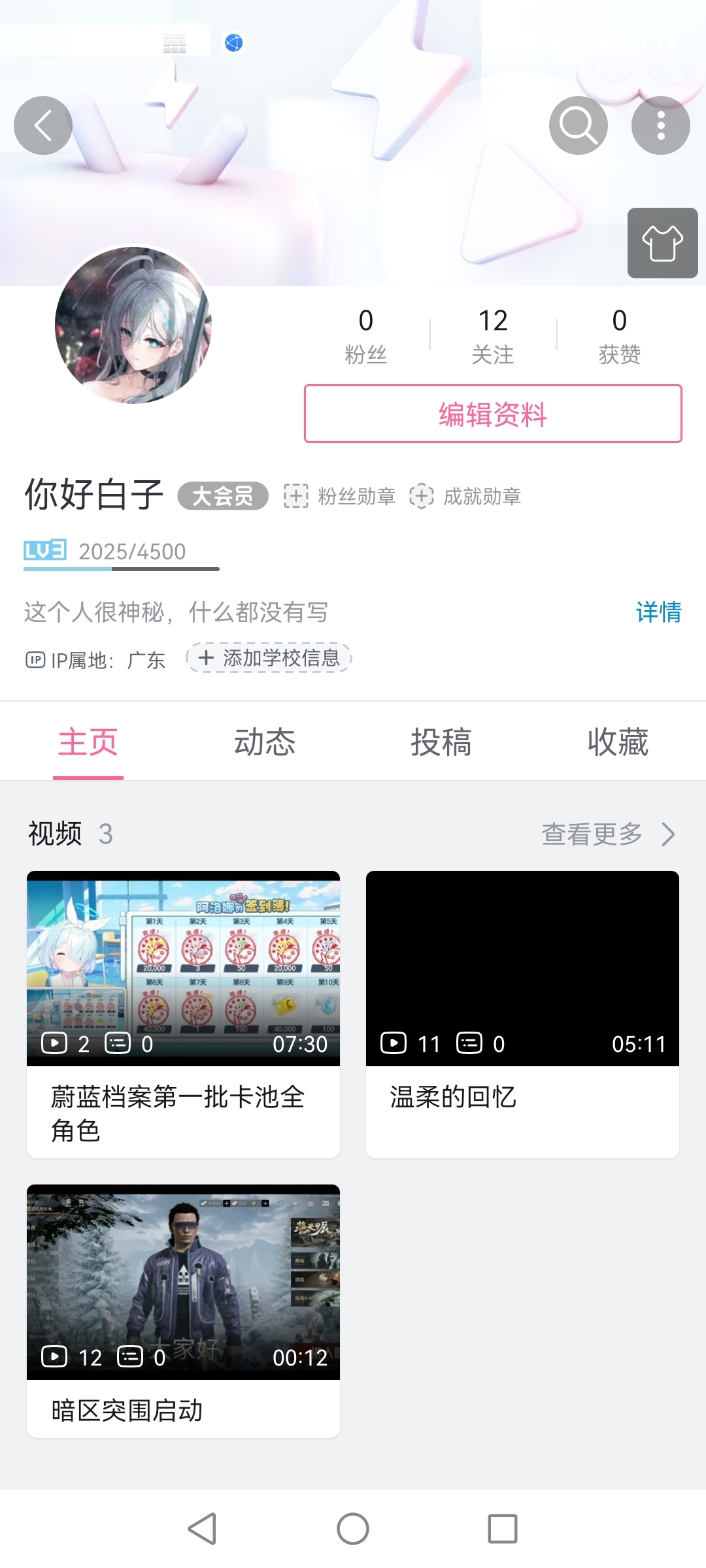Open 粉丝勋章 fan medals
706x1568 pixels.
tap(341, 497)
